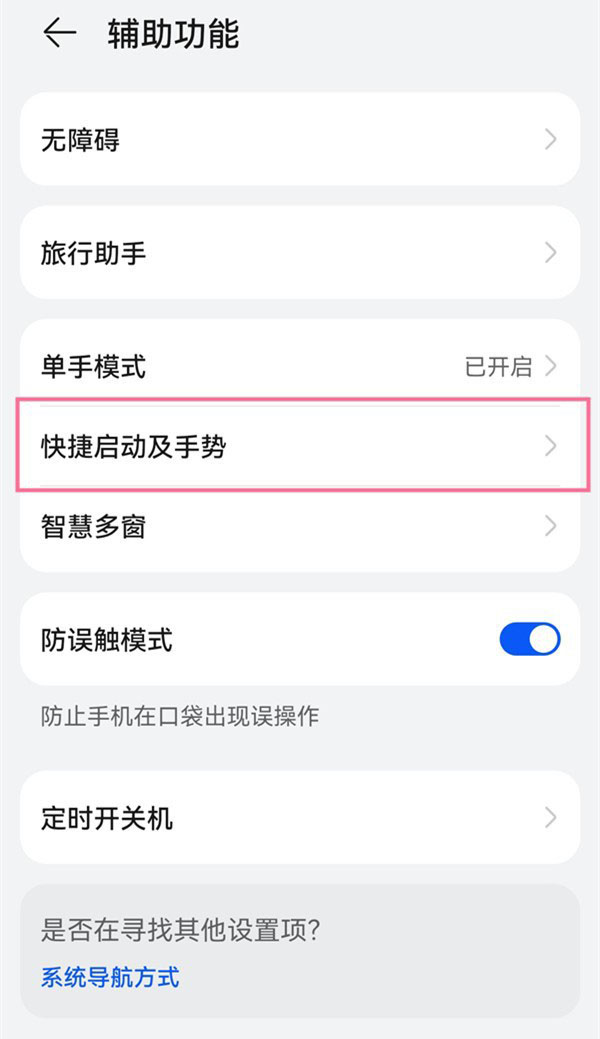Screen dimensions: 600x1039
Task: Go back from 辅助功能 screen
Action: tap(60, 33)
